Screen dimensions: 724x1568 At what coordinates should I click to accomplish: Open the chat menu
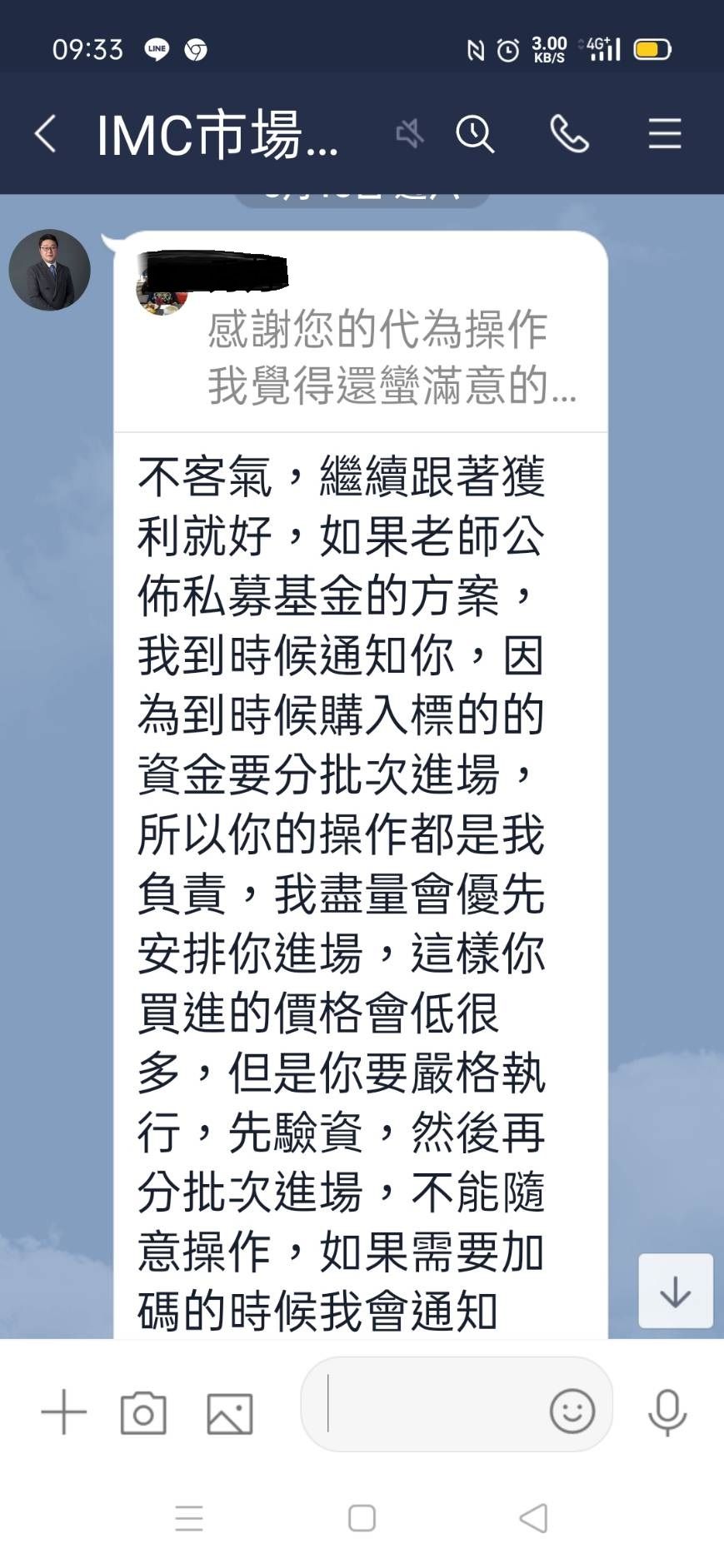point(665,133)
